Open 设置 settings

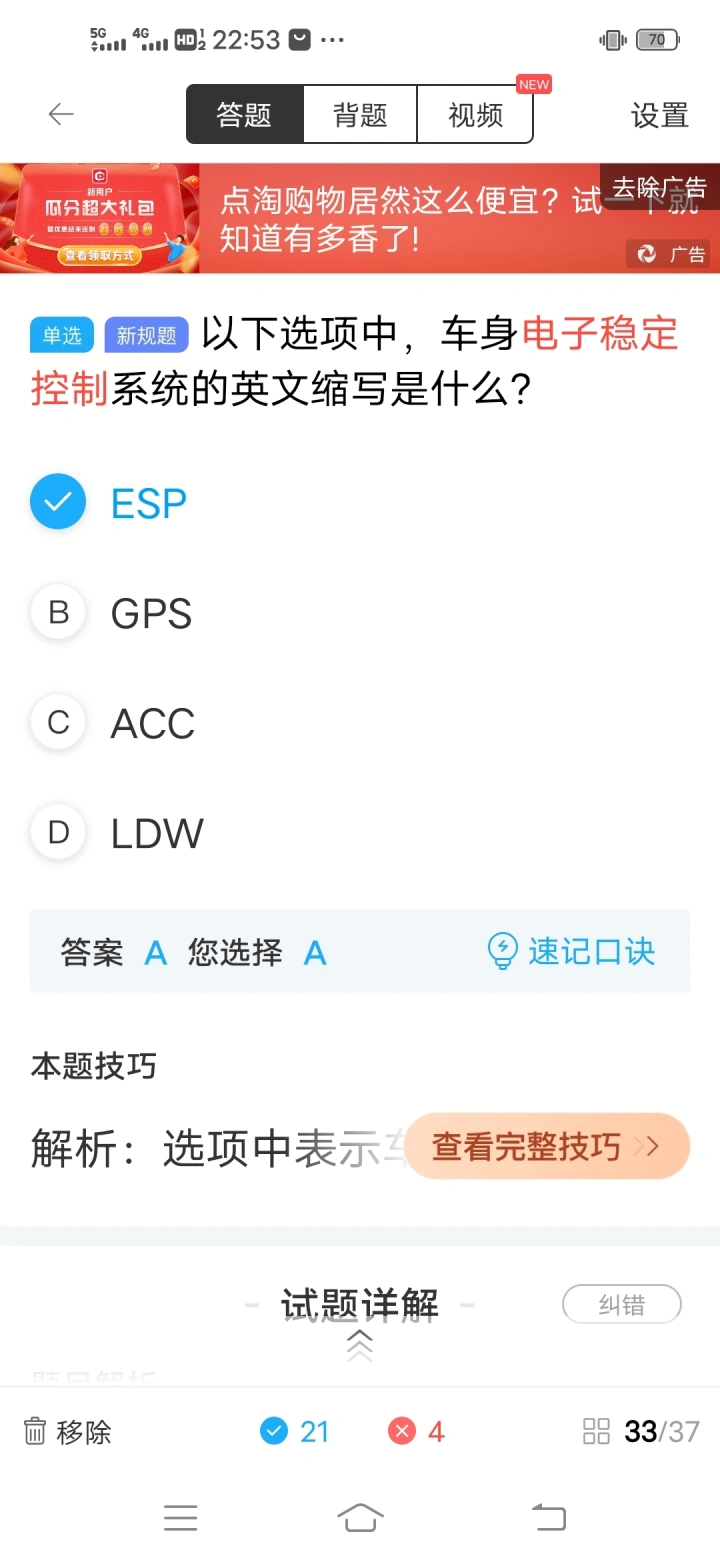tap(660, 115)
